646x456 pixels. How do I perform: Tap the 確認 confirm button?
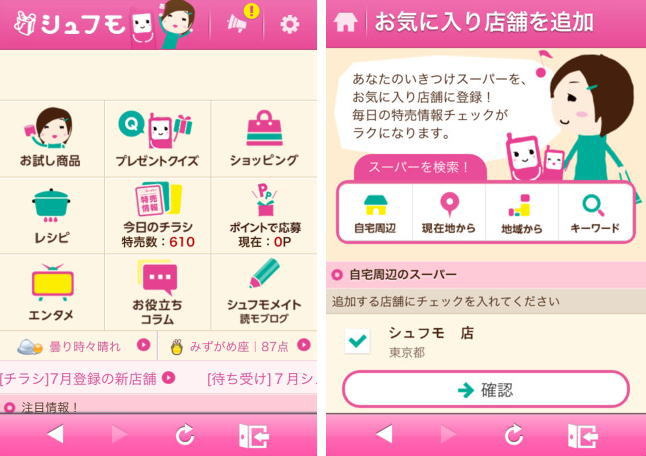coord(485,389)
